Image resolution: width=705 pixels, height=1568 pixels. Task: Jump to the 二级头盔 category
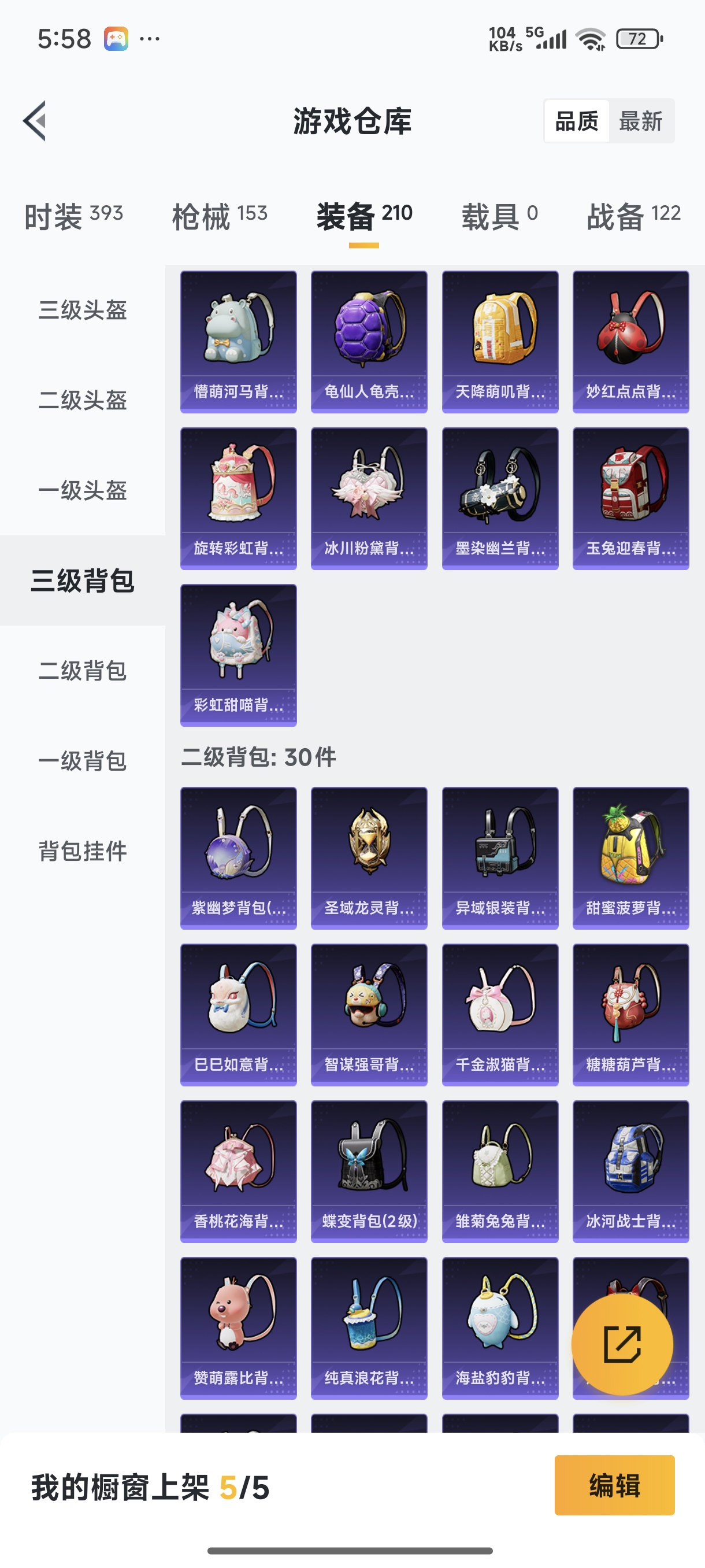83,400
